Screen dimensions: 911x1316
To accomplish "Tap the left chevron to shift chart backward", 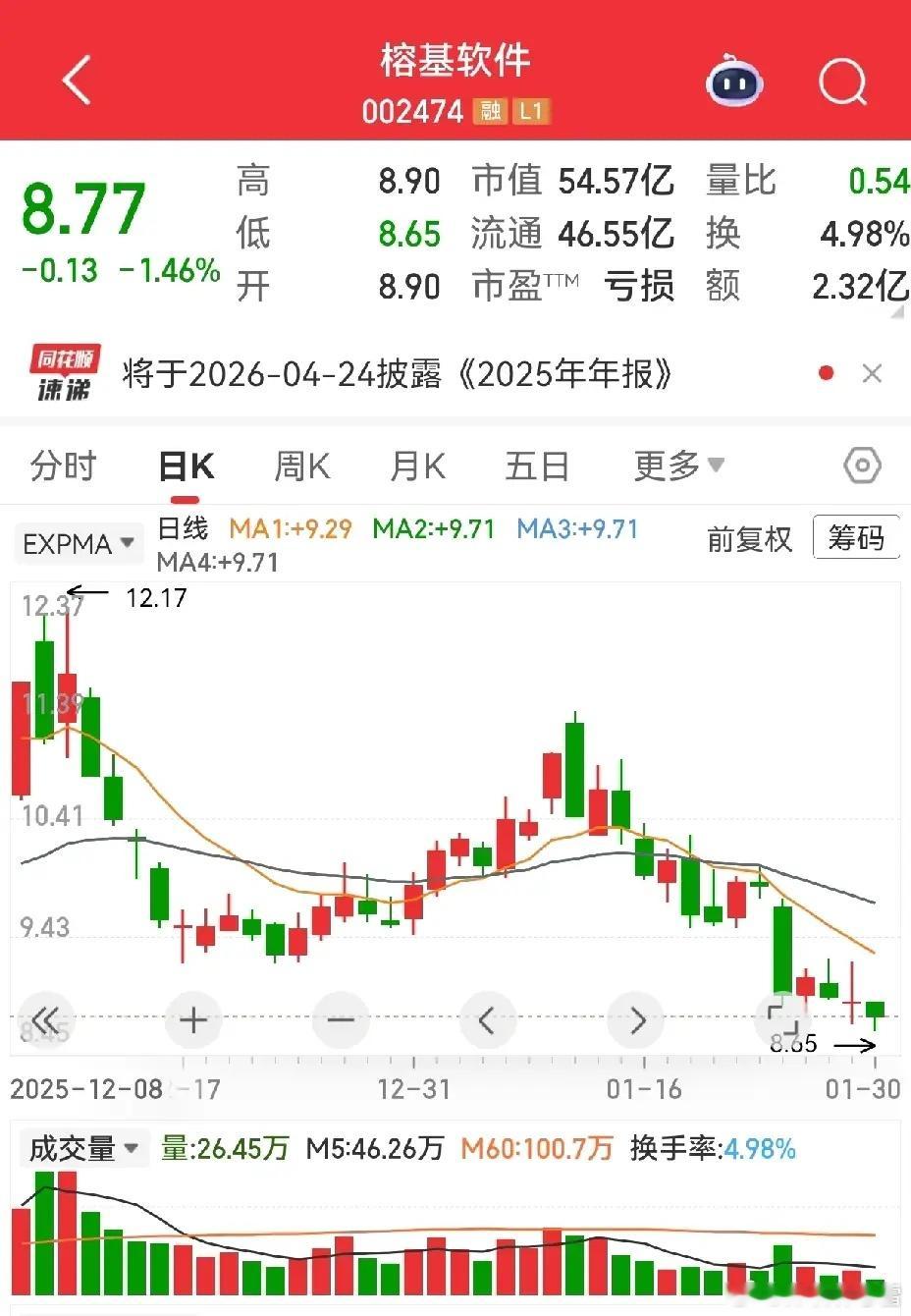I will (x=488, y=1019).
